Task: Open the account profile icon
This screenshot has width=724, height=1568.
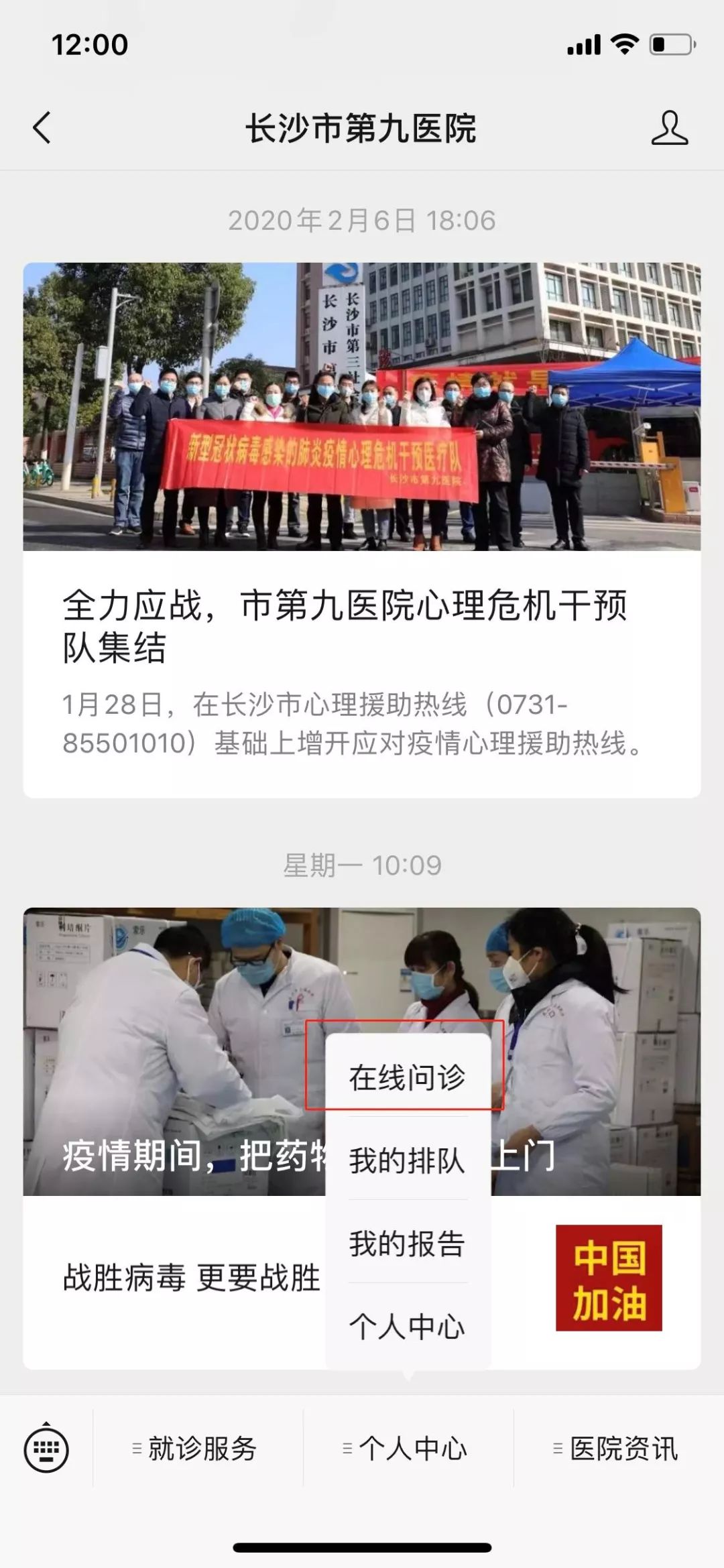Action: (669, 128)
